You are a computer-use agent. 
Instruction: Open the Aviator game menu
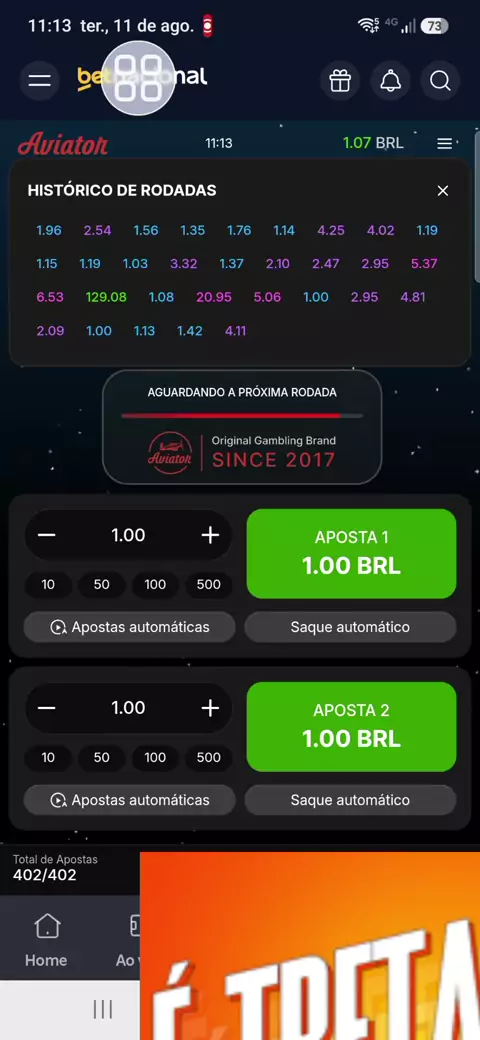[x=444, y=143]
